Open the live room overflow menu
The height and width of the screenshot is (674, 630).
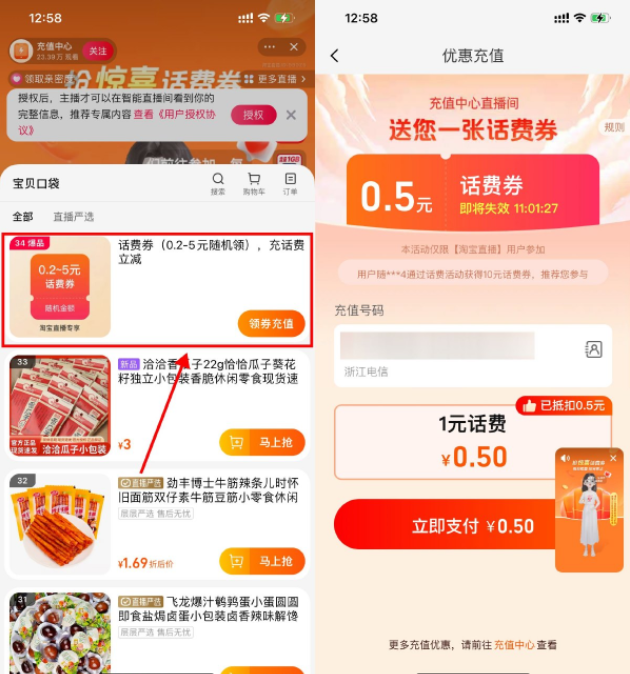268,47
